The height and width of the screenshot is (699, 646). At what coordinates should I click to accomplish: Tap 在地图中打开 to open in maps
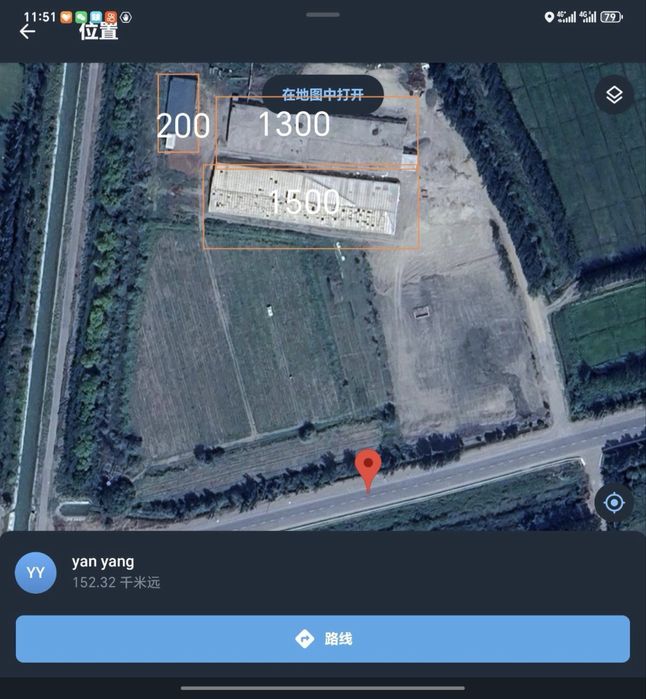(322, 95)
